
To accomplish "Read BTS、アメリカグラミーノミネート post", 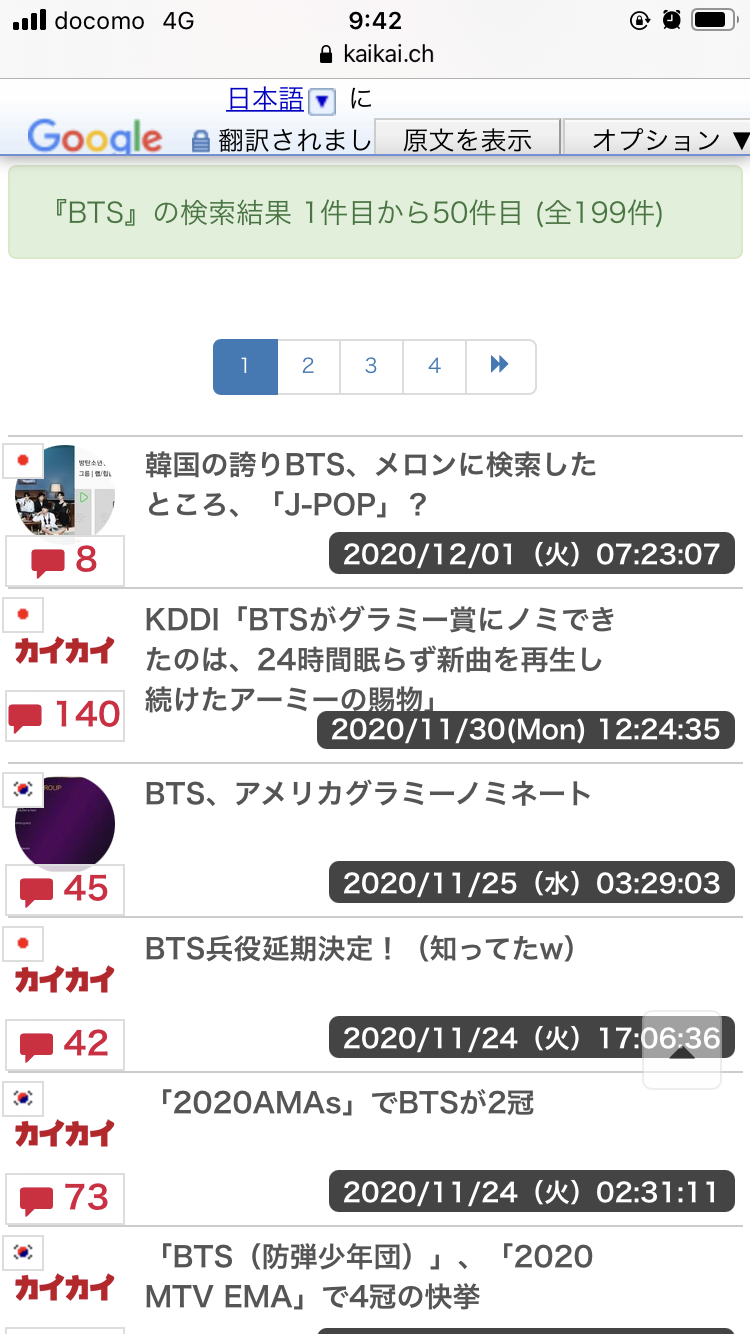I will pyautogui.click(x=368, y=795).
